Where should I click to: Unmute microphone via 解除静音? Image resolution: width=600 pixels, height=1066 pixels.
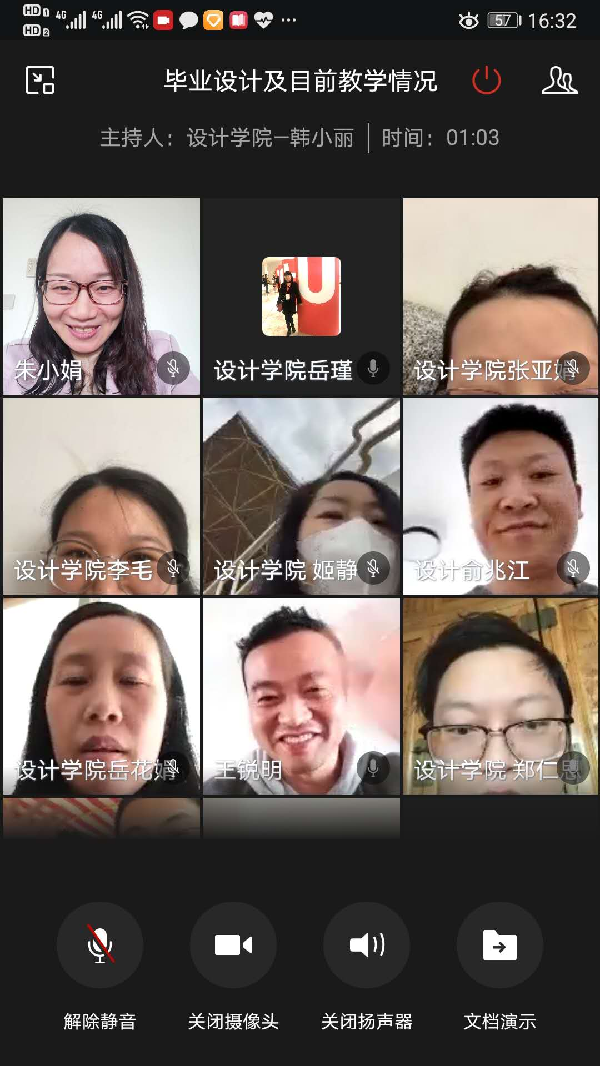click(x=100, y=945)
